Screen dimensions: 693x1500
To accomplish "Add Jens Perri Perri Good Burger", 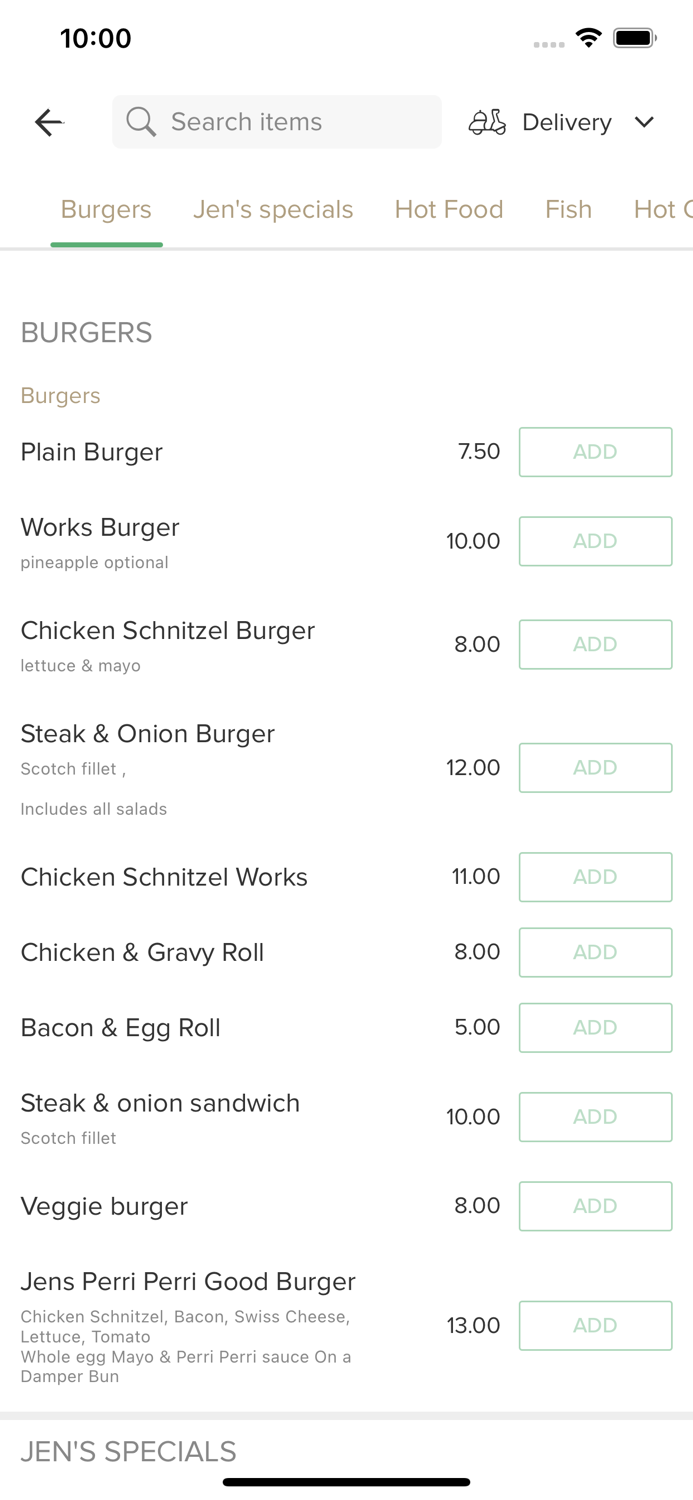I will pos(595,1326).
